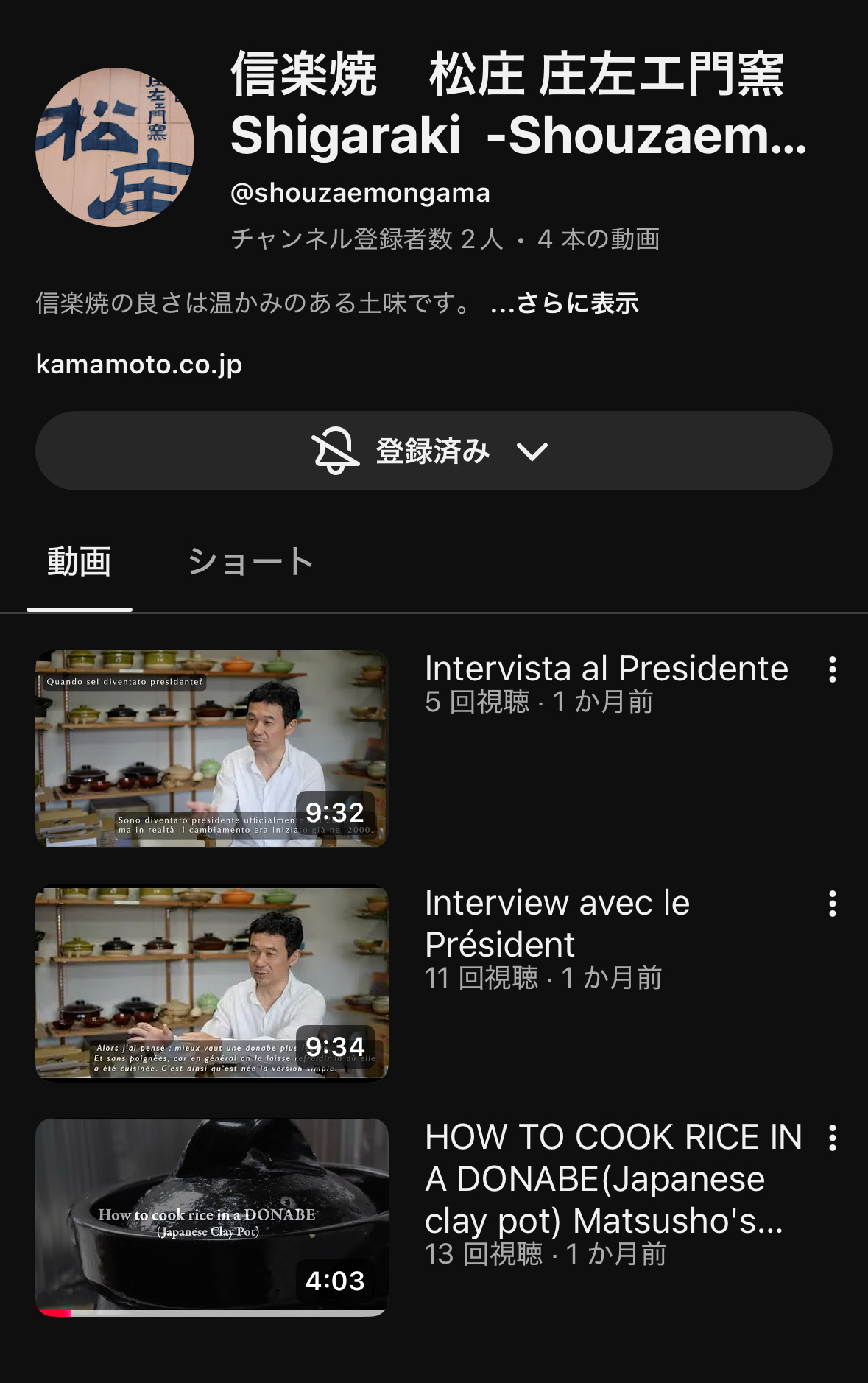This screenshot has width=868, height=1383.
Task: Open options for the DONABE rice cooking video
Action: pos(832,1137)
